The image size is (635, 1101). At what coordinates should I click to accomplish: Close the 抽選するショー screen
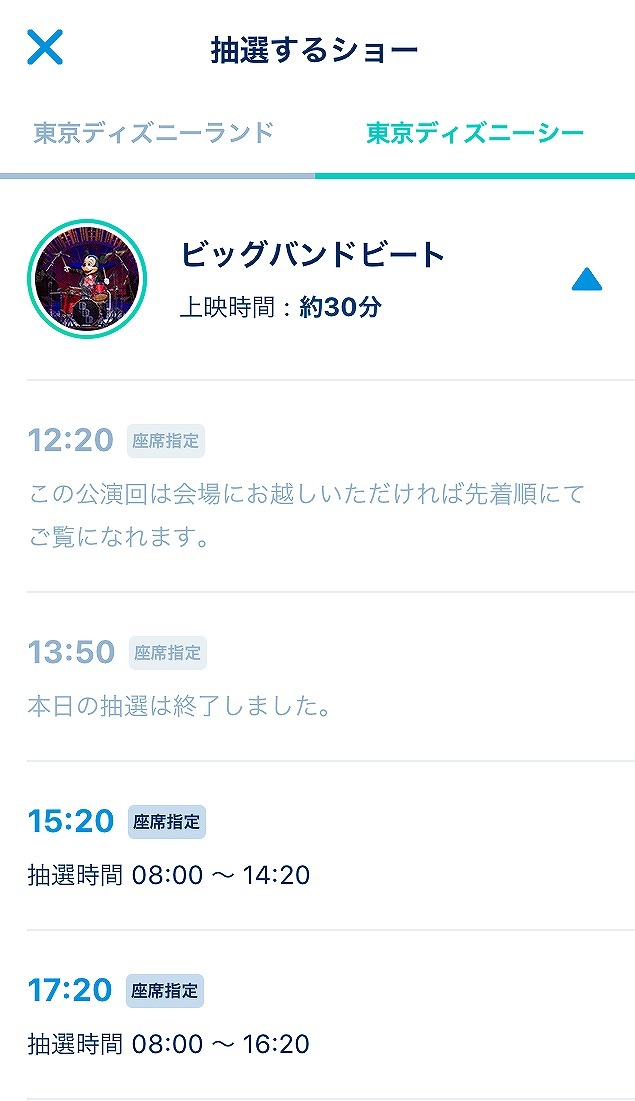pyautogui.click(x=44, y=47)
